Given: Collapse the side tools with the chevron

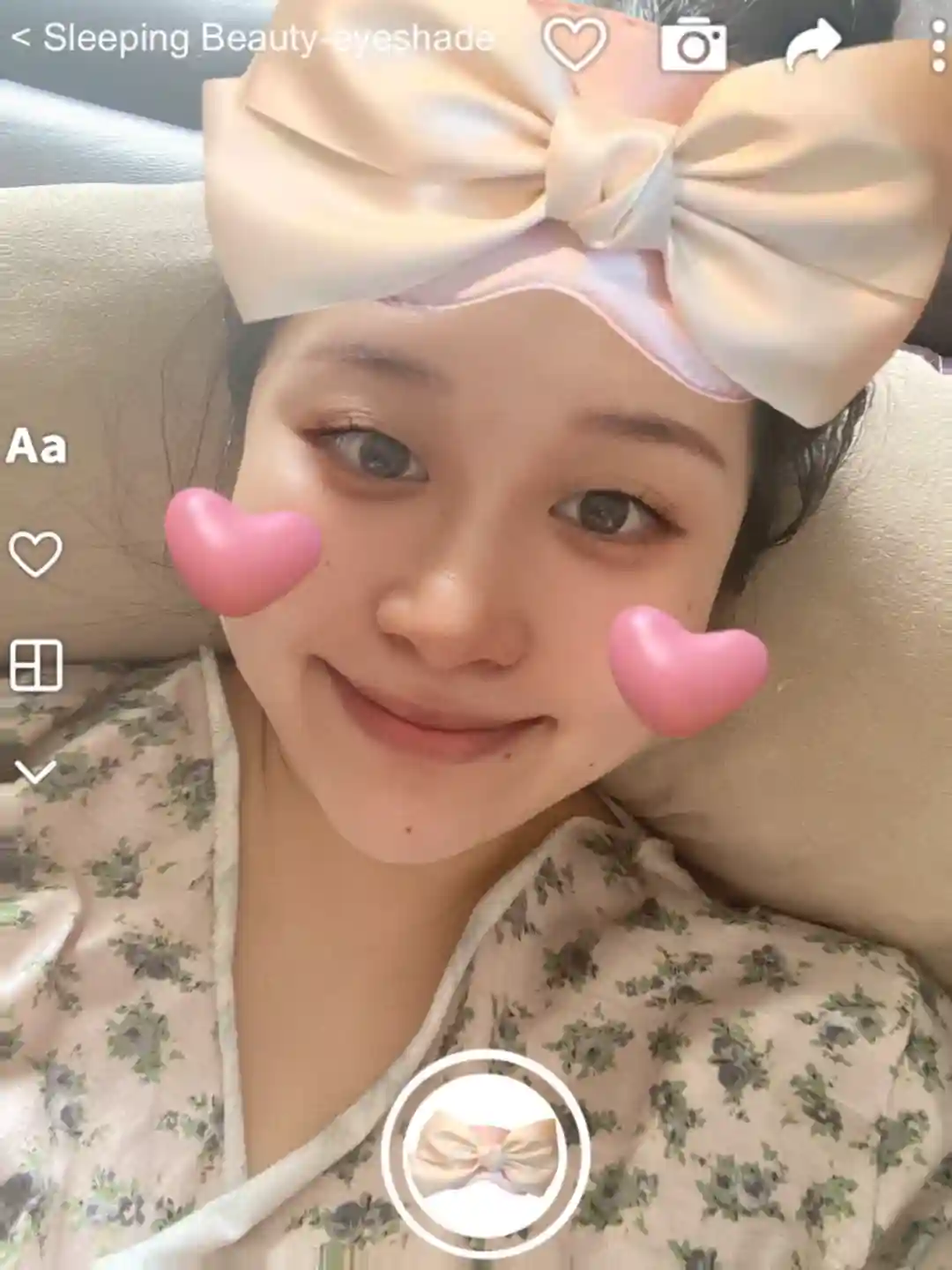Looking at the screenshot, I should [x=35, y=773].
